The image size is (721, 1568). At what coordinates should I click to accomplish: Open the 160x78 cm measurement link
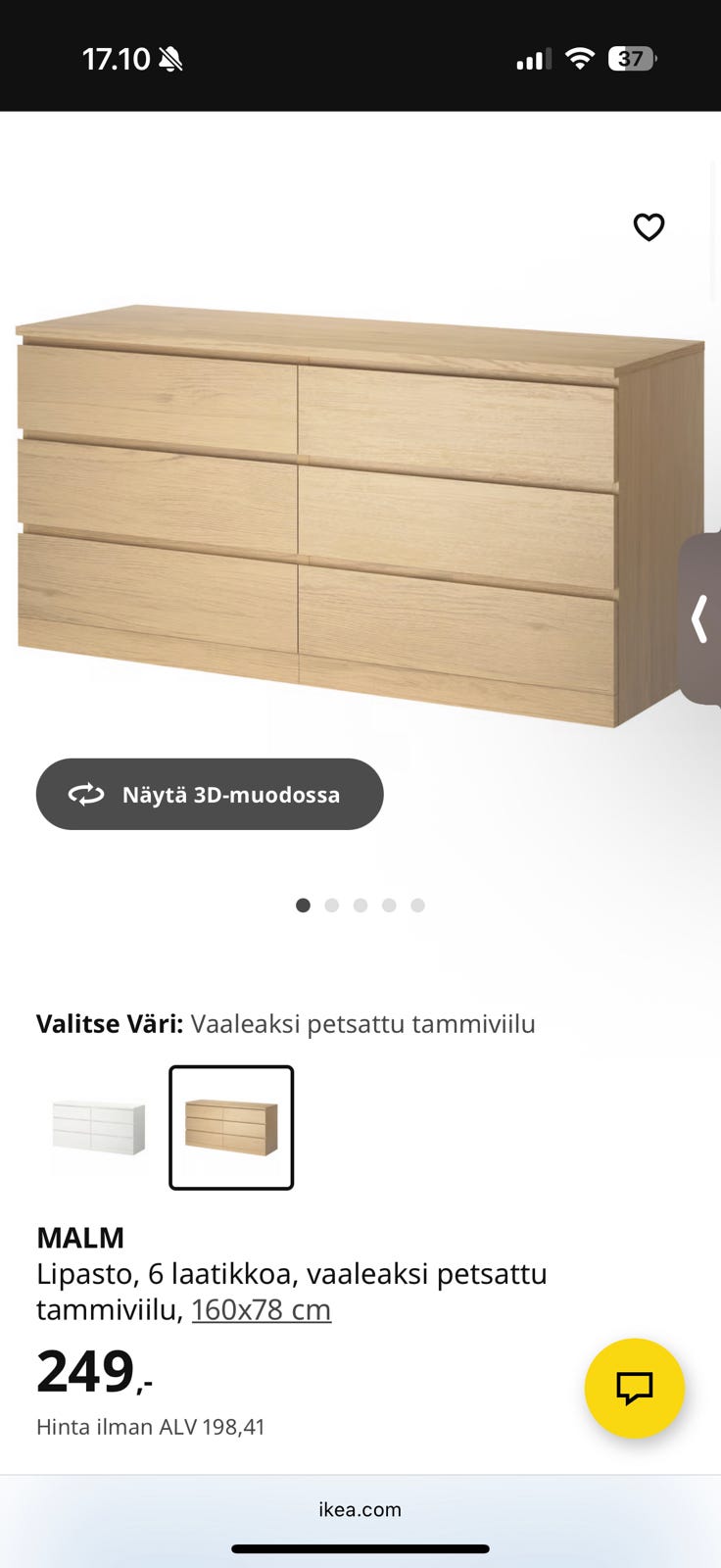(261, 1309)
